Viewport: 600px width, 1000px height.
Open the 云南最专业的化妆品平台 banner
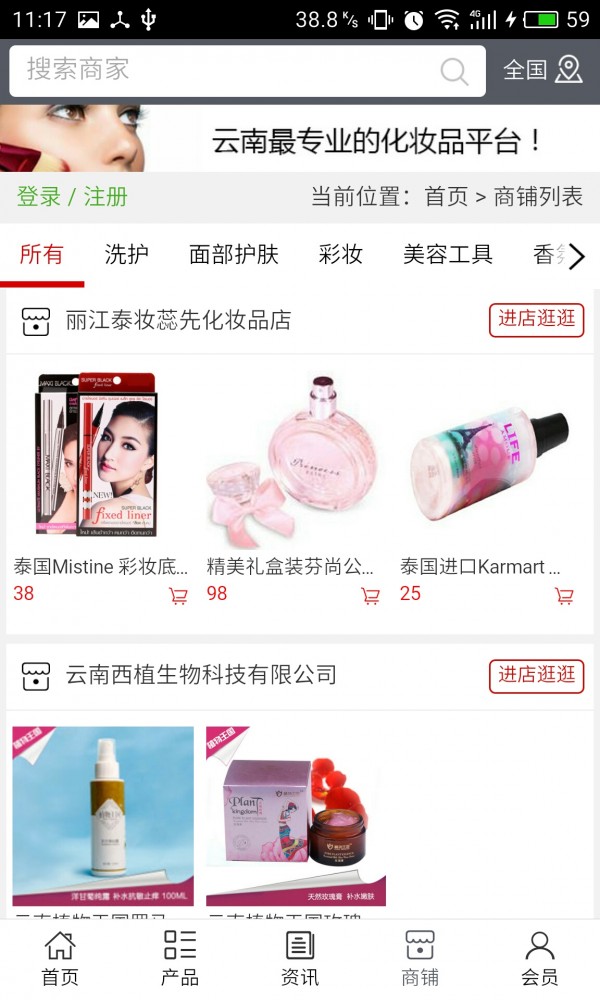(300, 139)
